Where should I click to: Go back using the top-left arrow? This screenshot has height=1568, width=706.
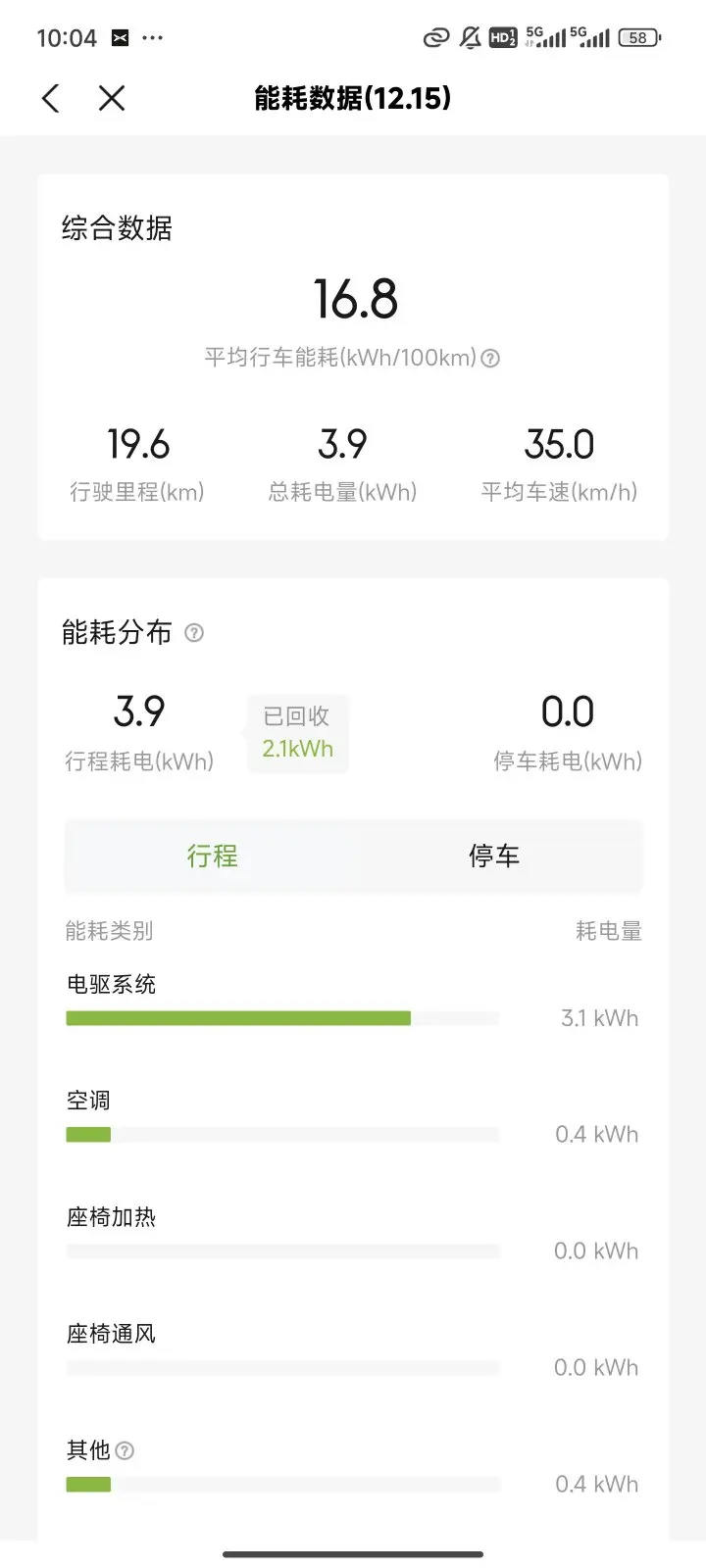[x=51, y=98]
